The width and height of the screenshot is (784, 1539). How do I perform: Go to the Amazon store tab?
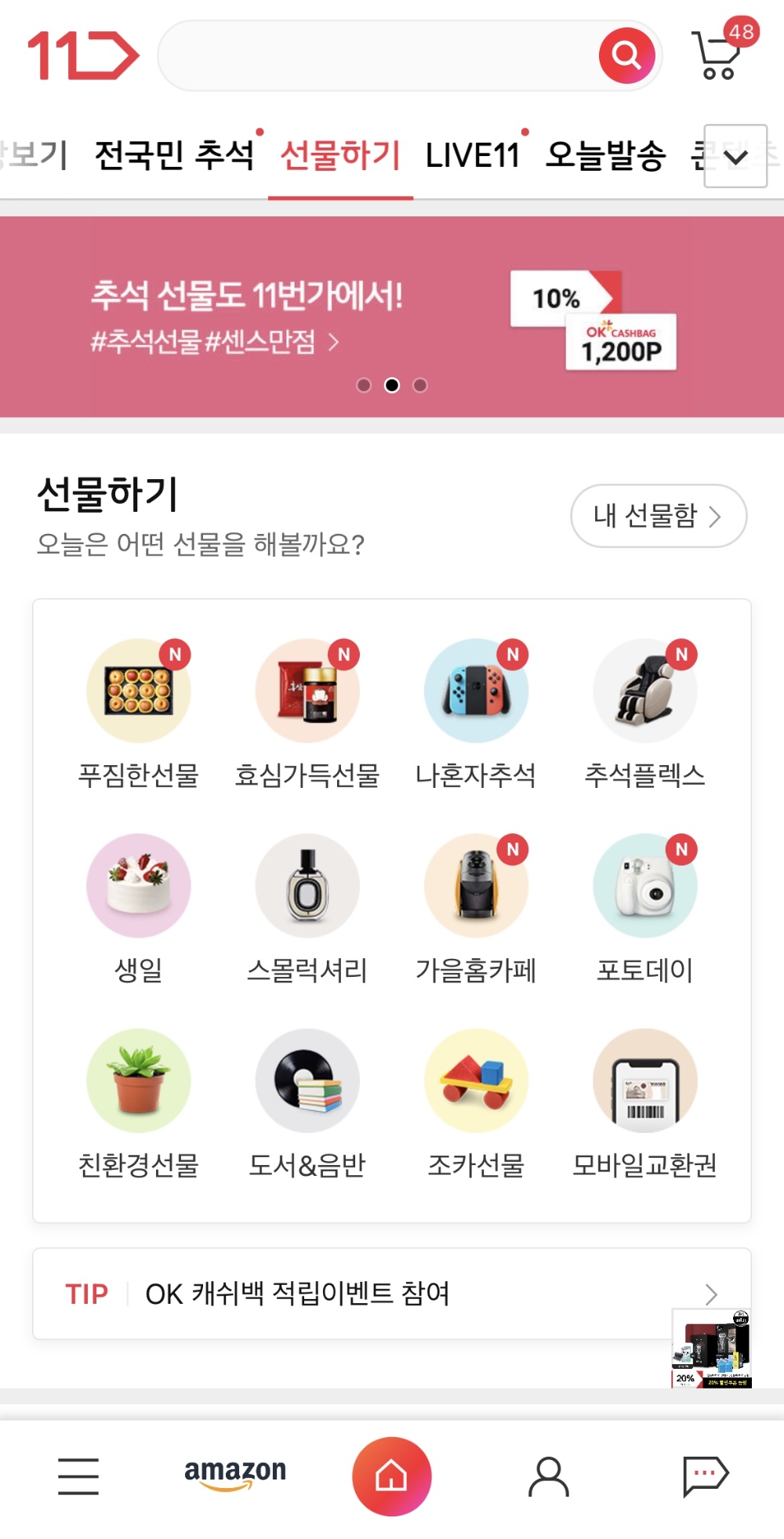[x=235, y=1475]
